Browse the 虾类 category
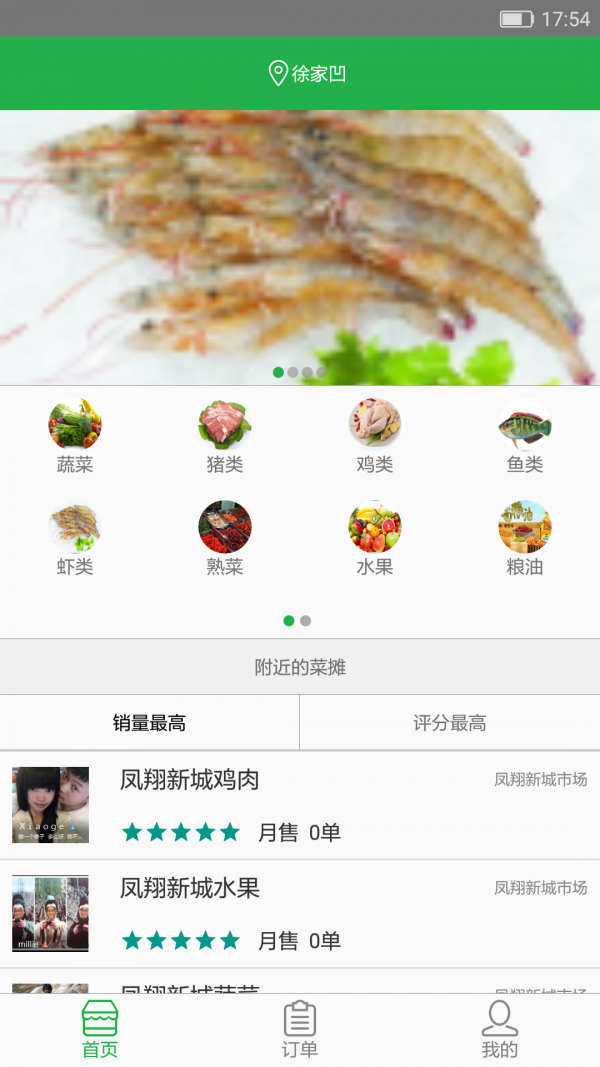The height and width of the screenshot is (1067, 600). pyautogui.click(x=75, y=538)
